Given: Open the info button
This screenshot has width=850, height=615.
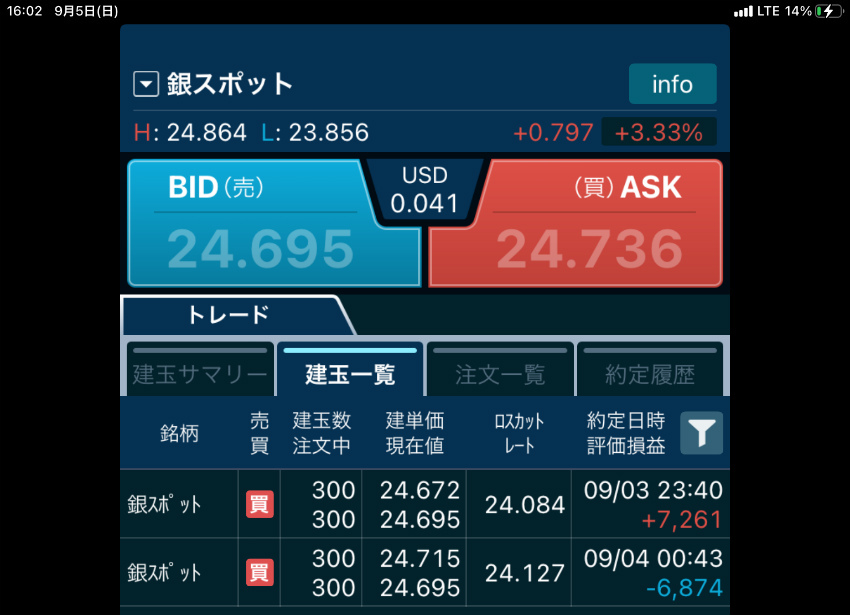Looking at the screenshot, I should tap(672, 84).
